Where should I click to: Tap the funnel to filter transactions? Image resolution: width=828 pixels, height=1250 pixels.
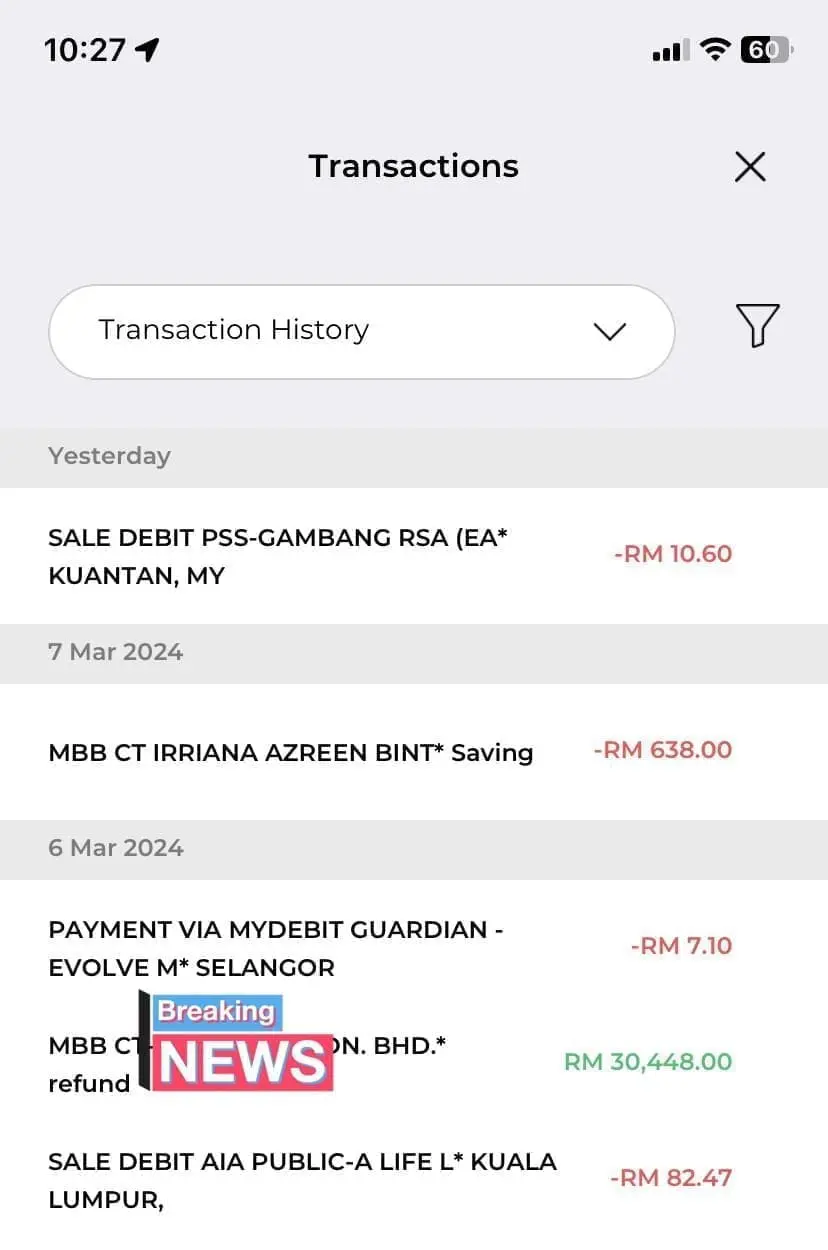[757, 326]
